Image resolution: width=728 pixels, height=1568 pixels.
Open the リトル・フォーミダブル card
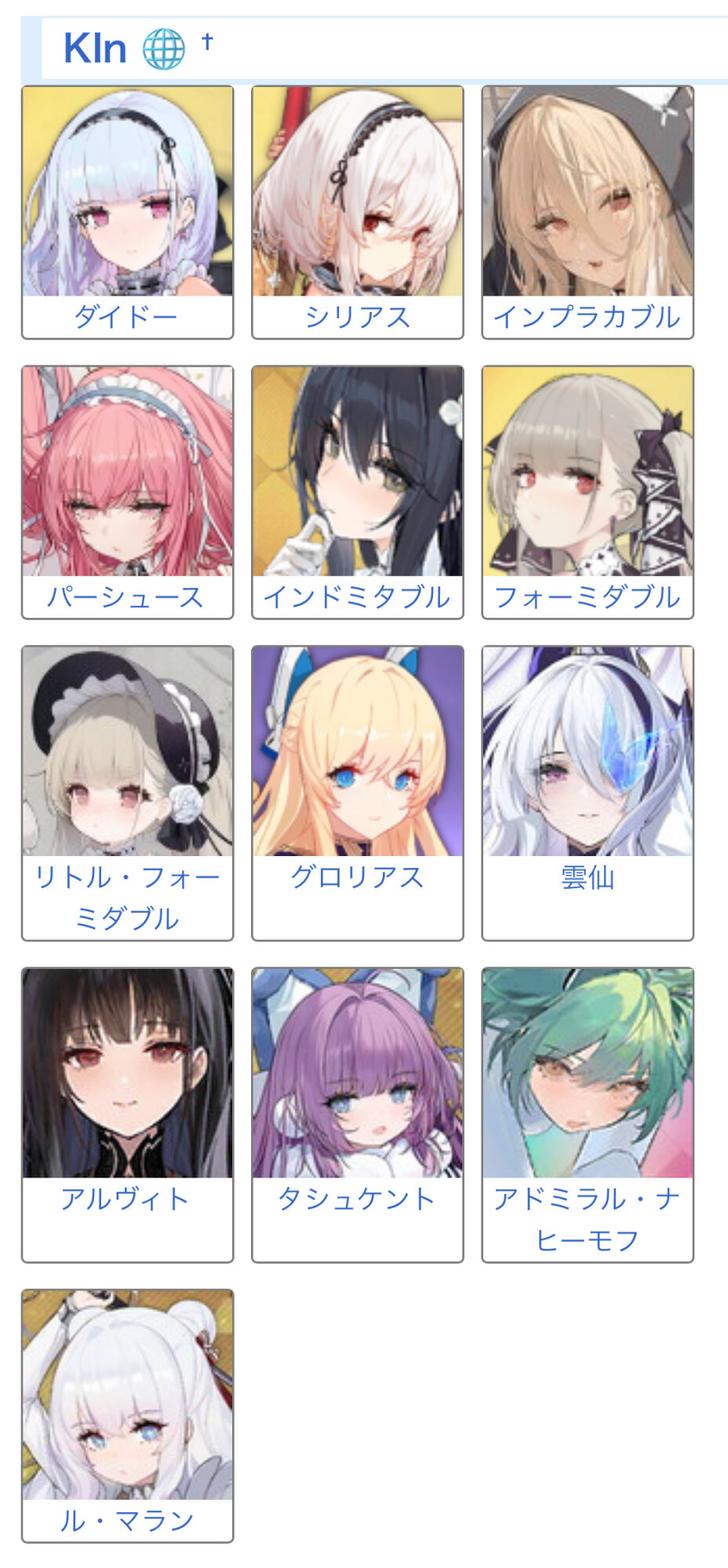tap(127, 793)
